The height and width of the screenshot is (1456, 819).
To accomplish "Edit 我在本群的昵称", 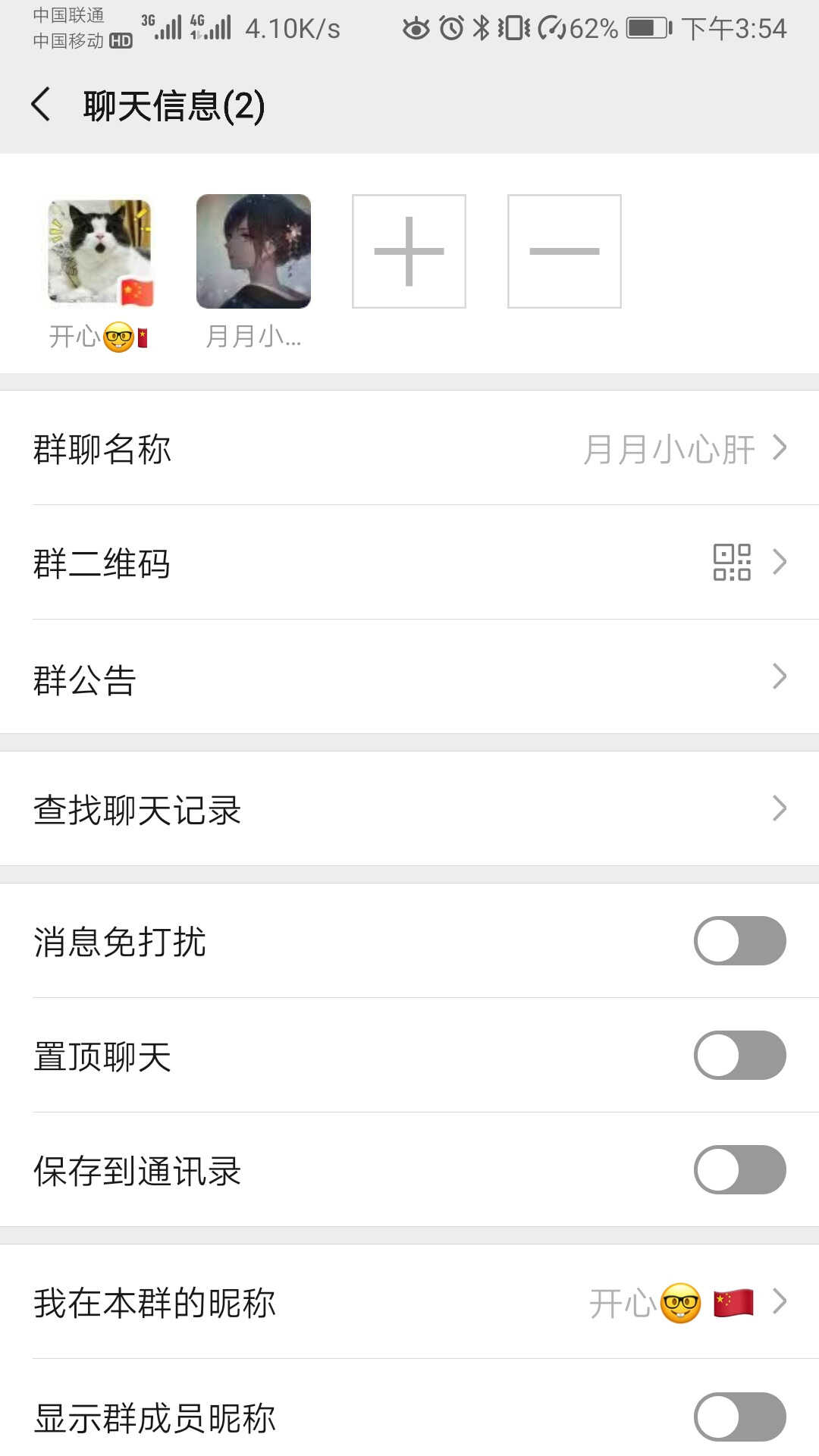I will click(409, 1302).
